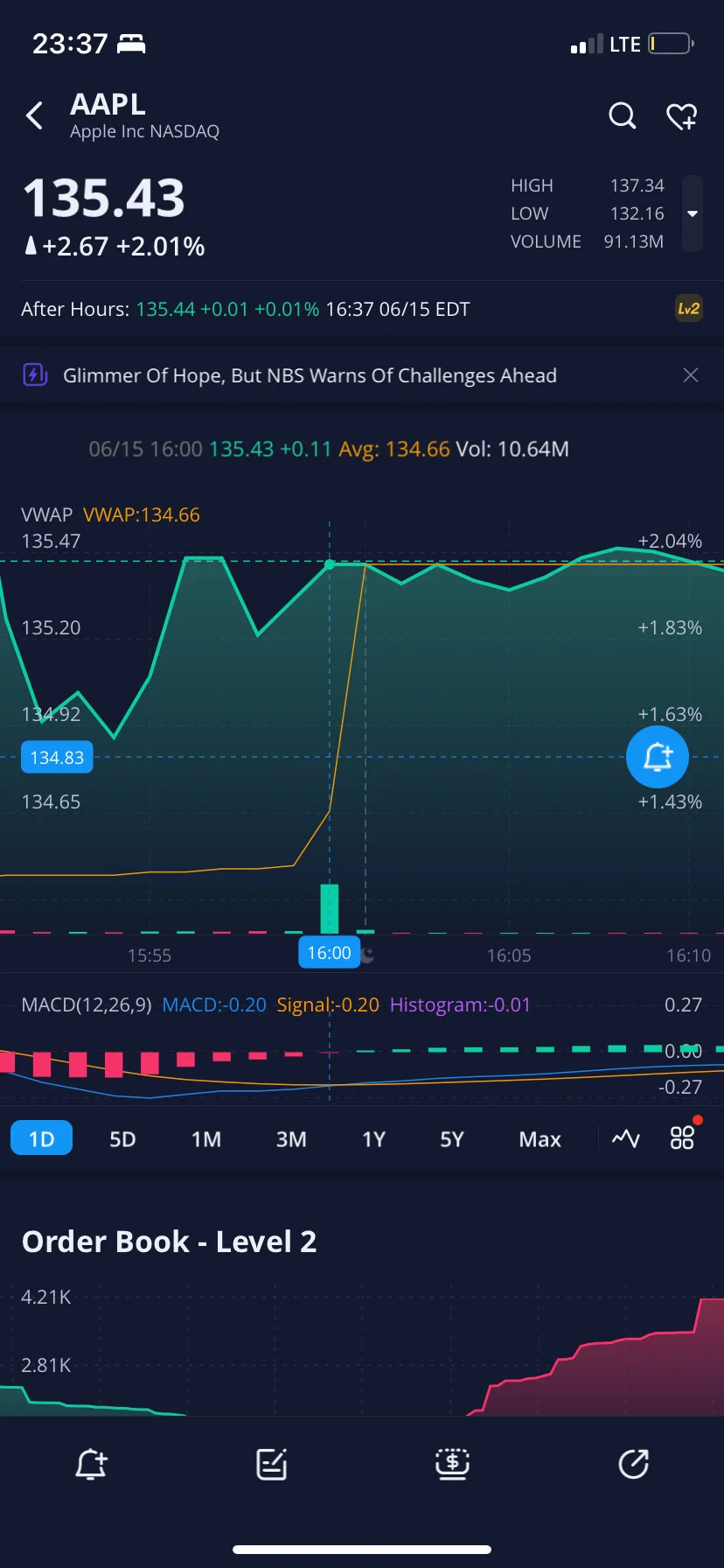The image size is (724, 1568).
Task: Open the search icon
Action: coord(622,115)
